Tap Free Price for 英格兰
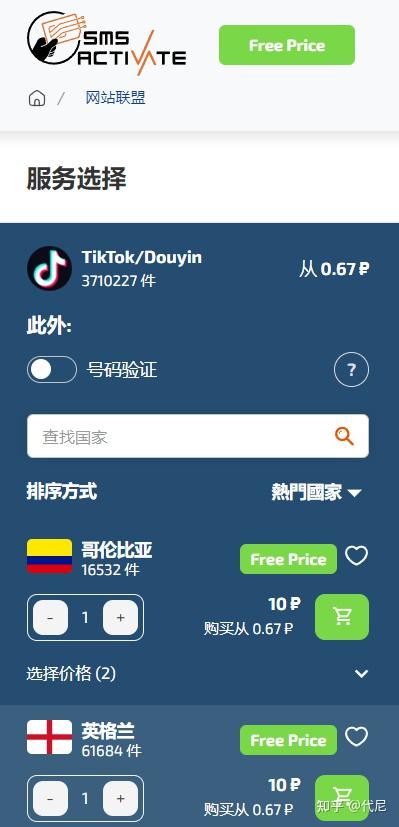Image resolution: width=399 pixels, height=827 pixels. tap(288, 740)
